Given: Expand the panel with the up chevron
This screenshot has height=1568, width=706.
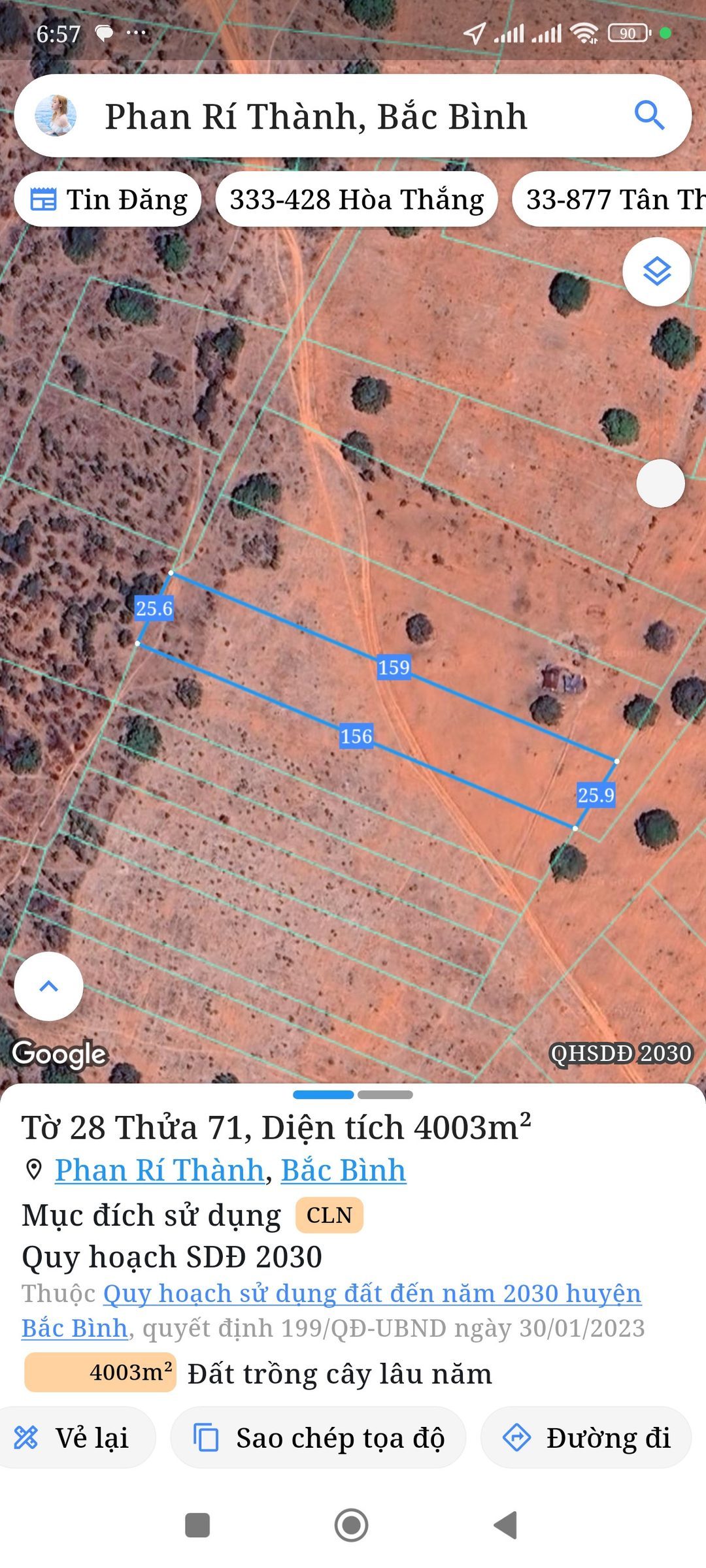Looking at the screenshot, I should 49,986.
